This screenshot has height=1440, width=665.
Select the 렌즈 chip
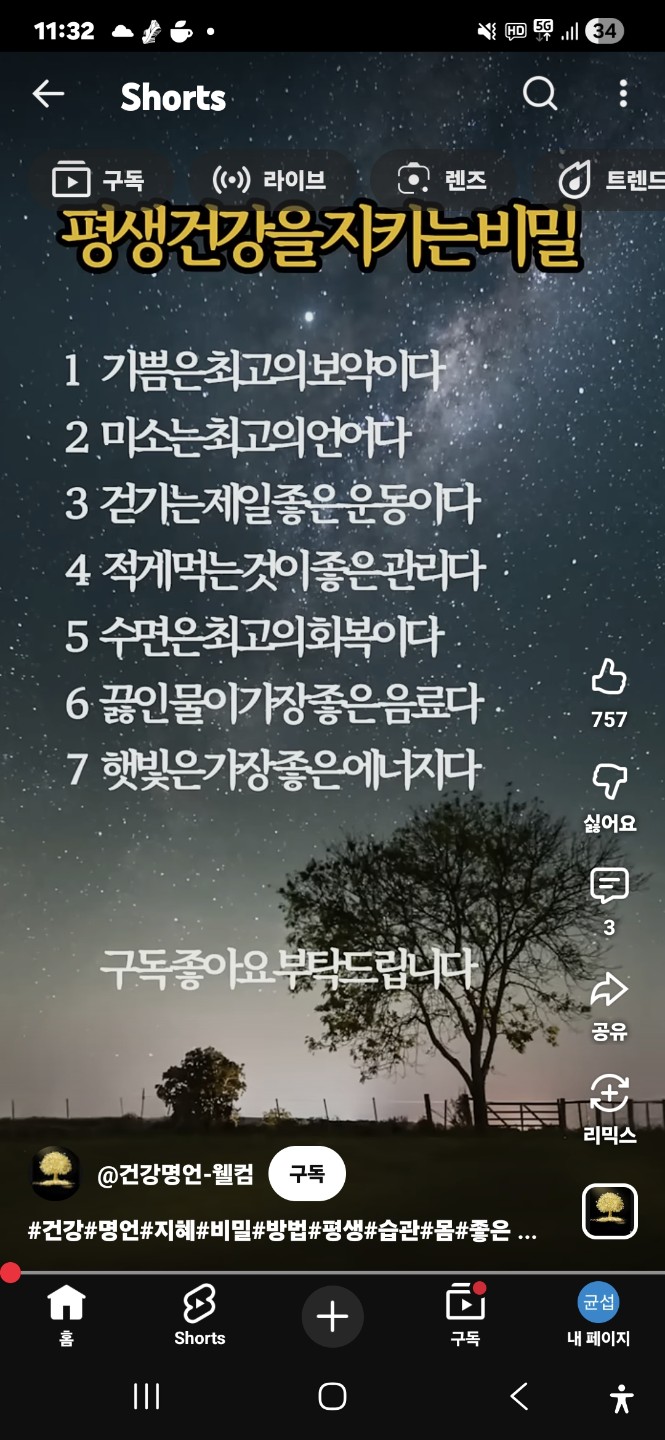tap(443, 181)
